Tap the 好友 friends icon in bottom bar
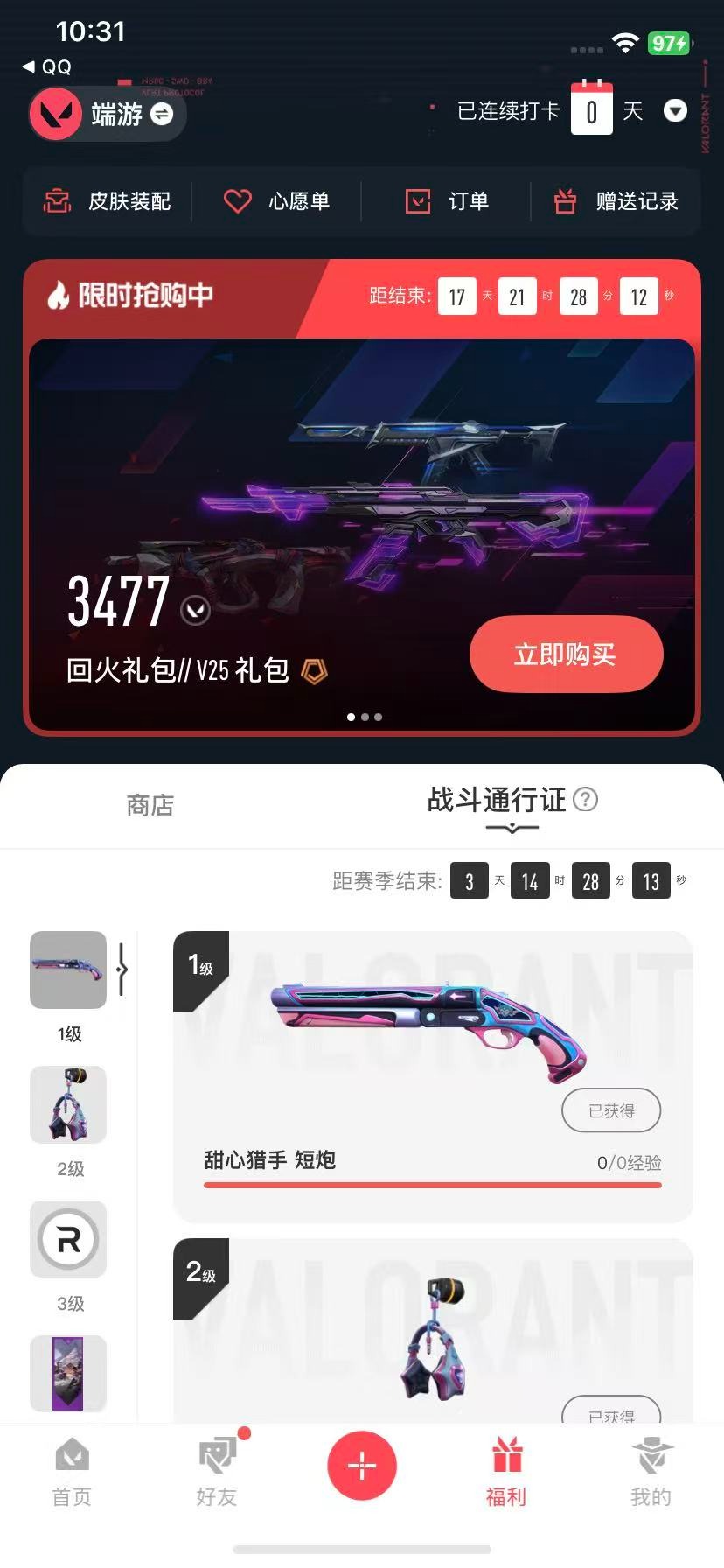 point(217,1452)
